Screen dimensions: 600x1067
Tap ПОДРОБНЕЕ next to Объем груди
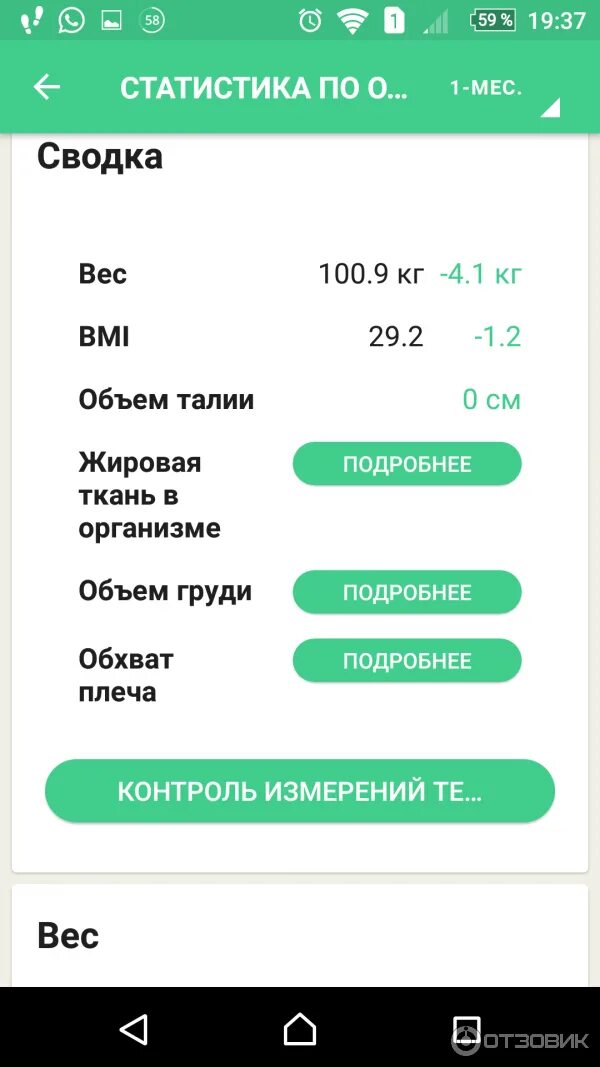point(407,592)
